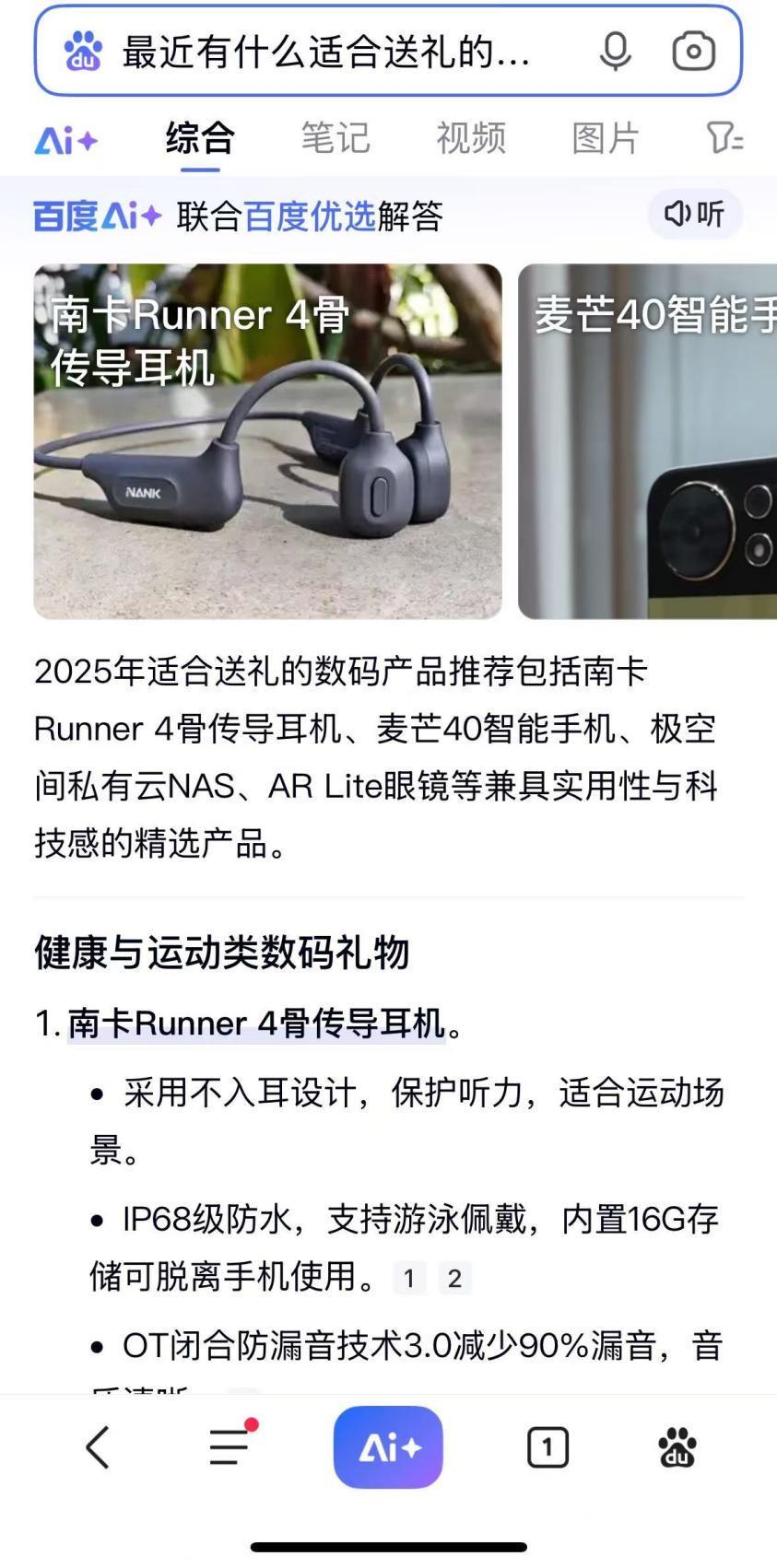Open the Baidu home paw icon
Viewport: 777px width, 1568px height.
[x=677, y=1447]
